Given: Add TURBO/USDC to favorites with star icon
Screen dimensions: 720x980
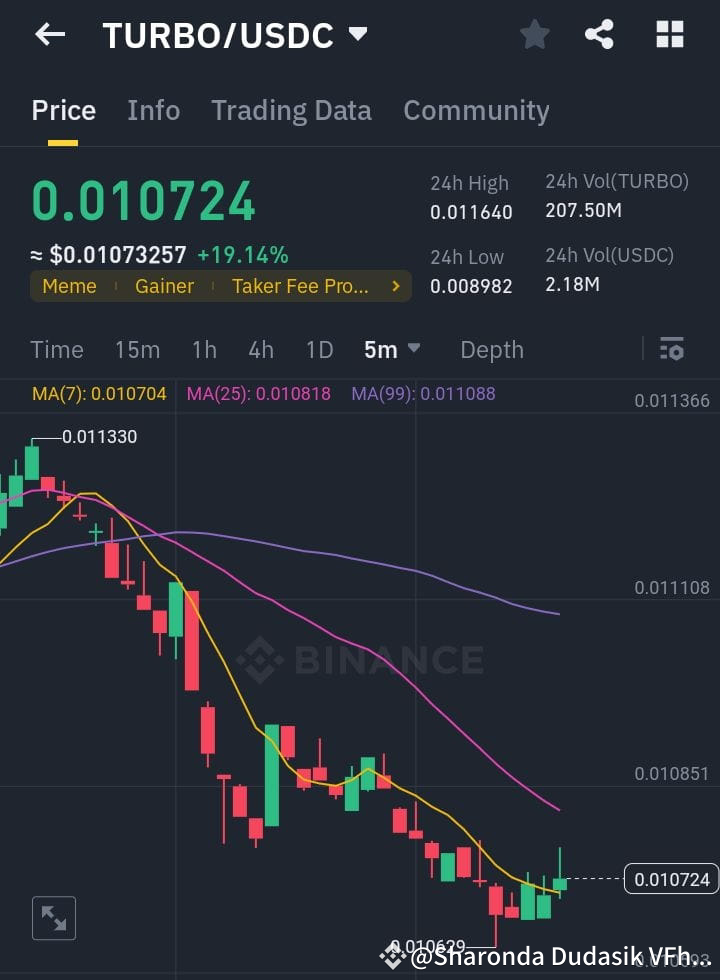Looking at the screenshot, I should [534, 33].
